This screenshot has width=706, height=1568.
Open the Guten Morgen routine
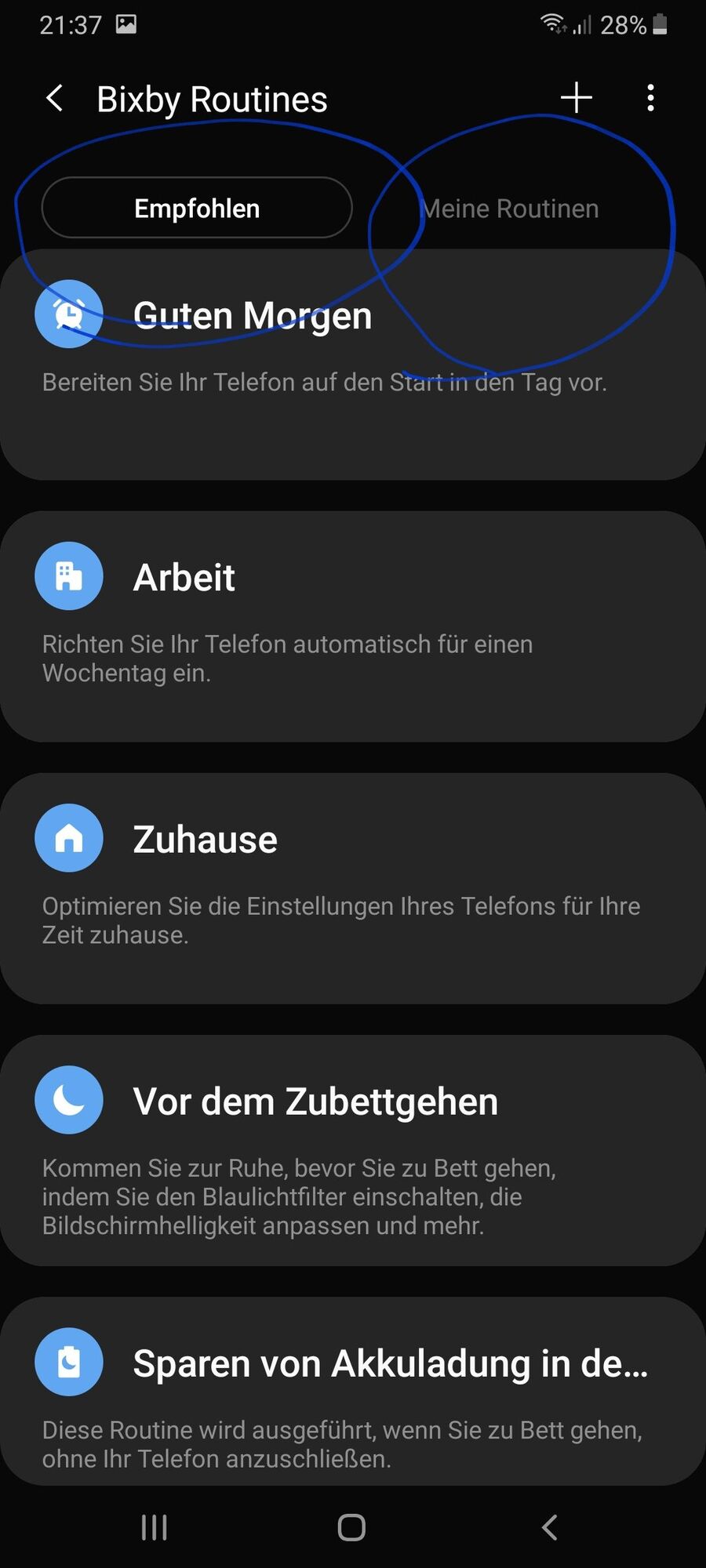coord(353,365)
